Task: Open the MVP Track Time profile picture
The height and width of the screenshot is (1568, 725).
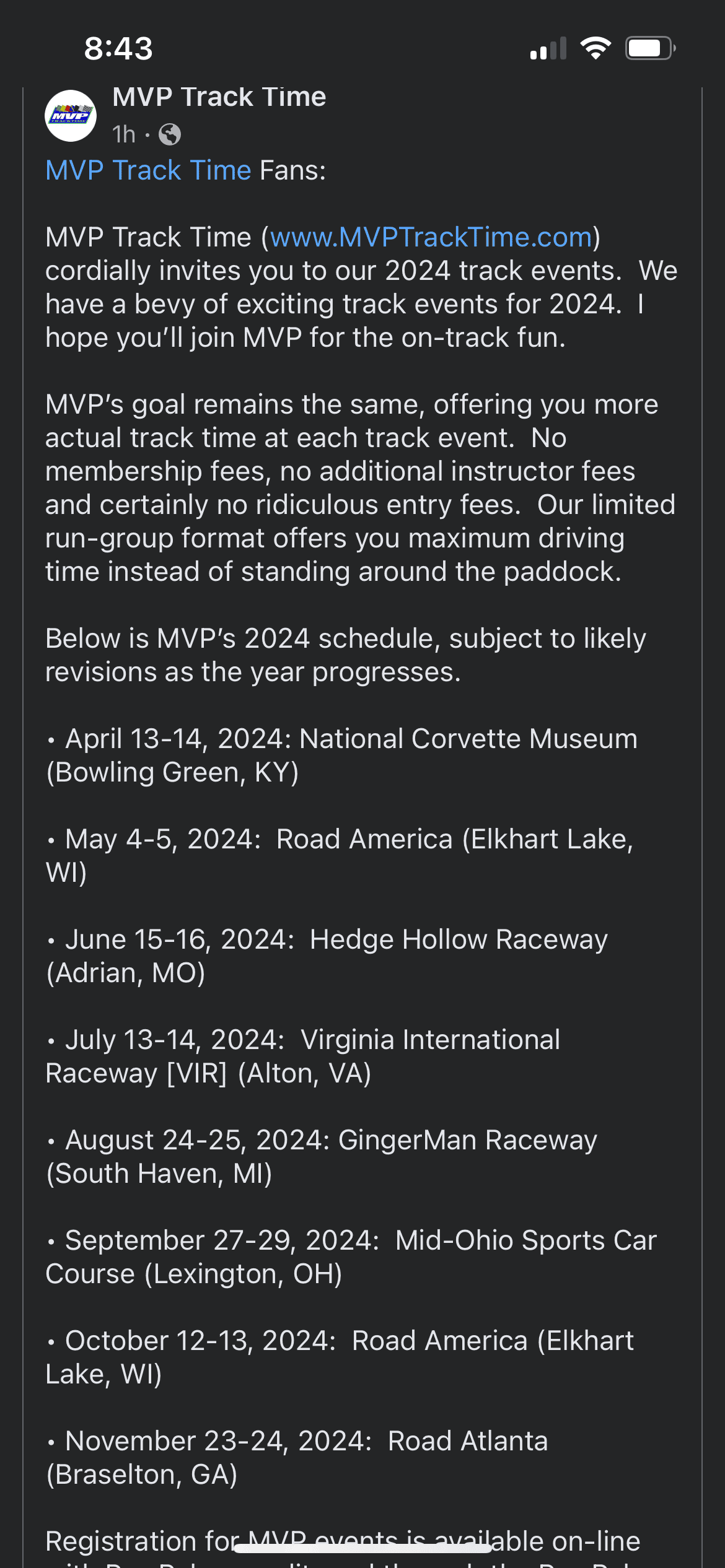Action: (x=71, y=116)
